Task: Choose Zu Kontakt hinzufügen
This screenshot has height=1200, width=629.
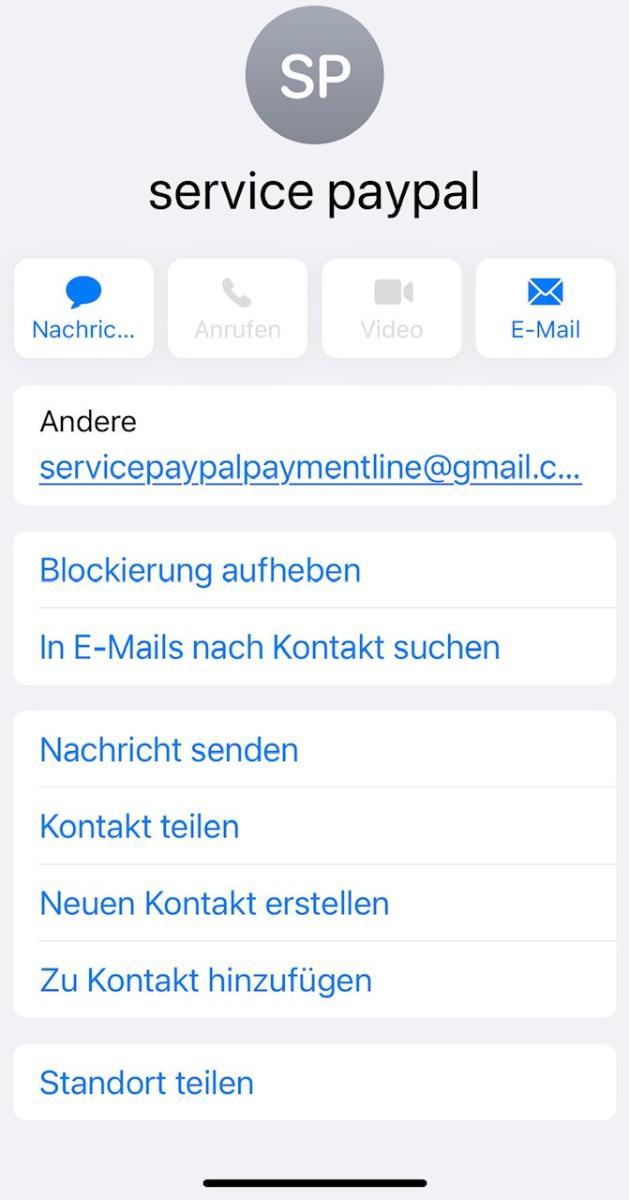Action: click(x=206, y=980)
